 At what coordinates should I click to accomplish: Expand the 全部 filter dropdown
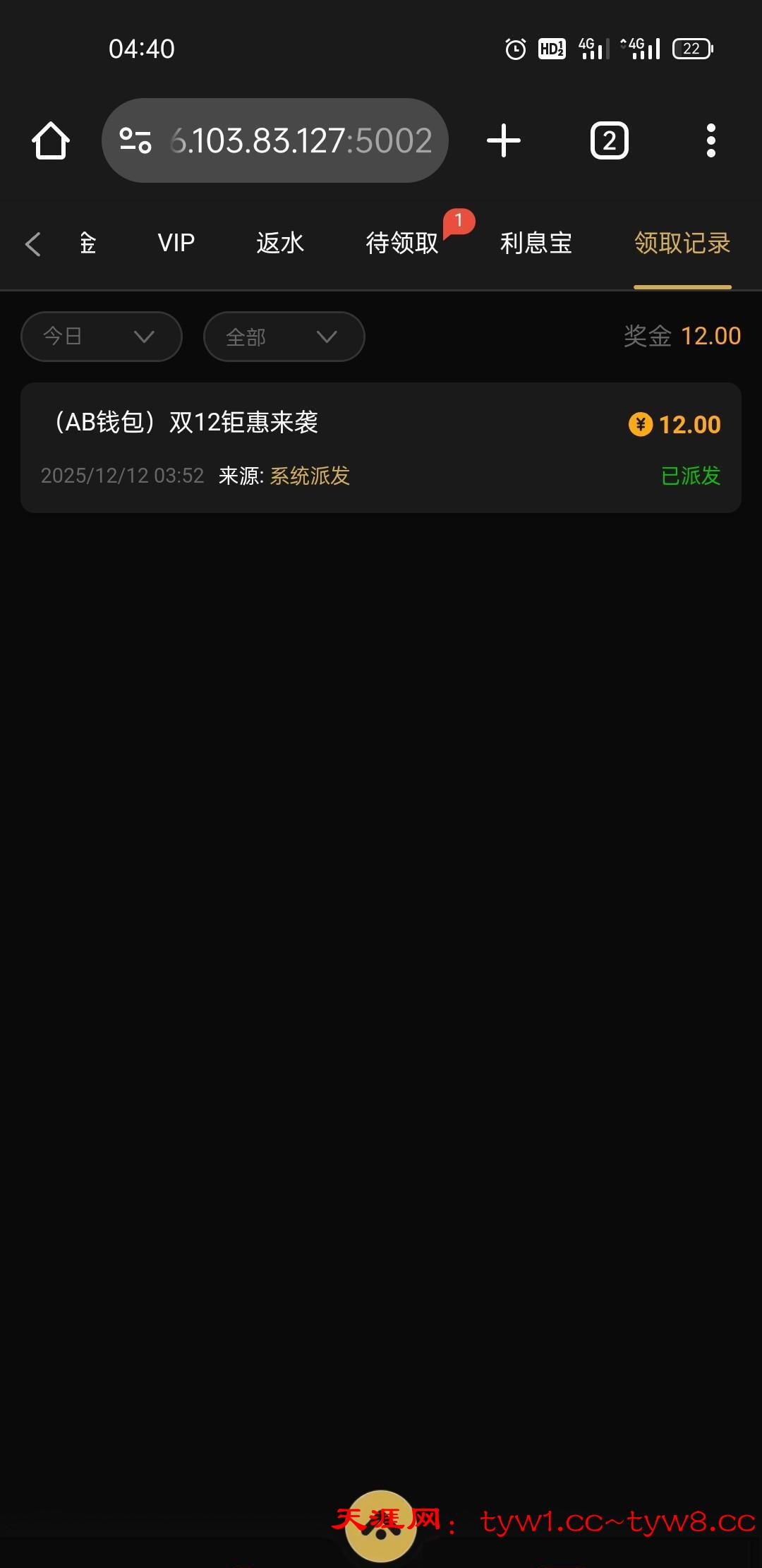[x=284, y=337]
